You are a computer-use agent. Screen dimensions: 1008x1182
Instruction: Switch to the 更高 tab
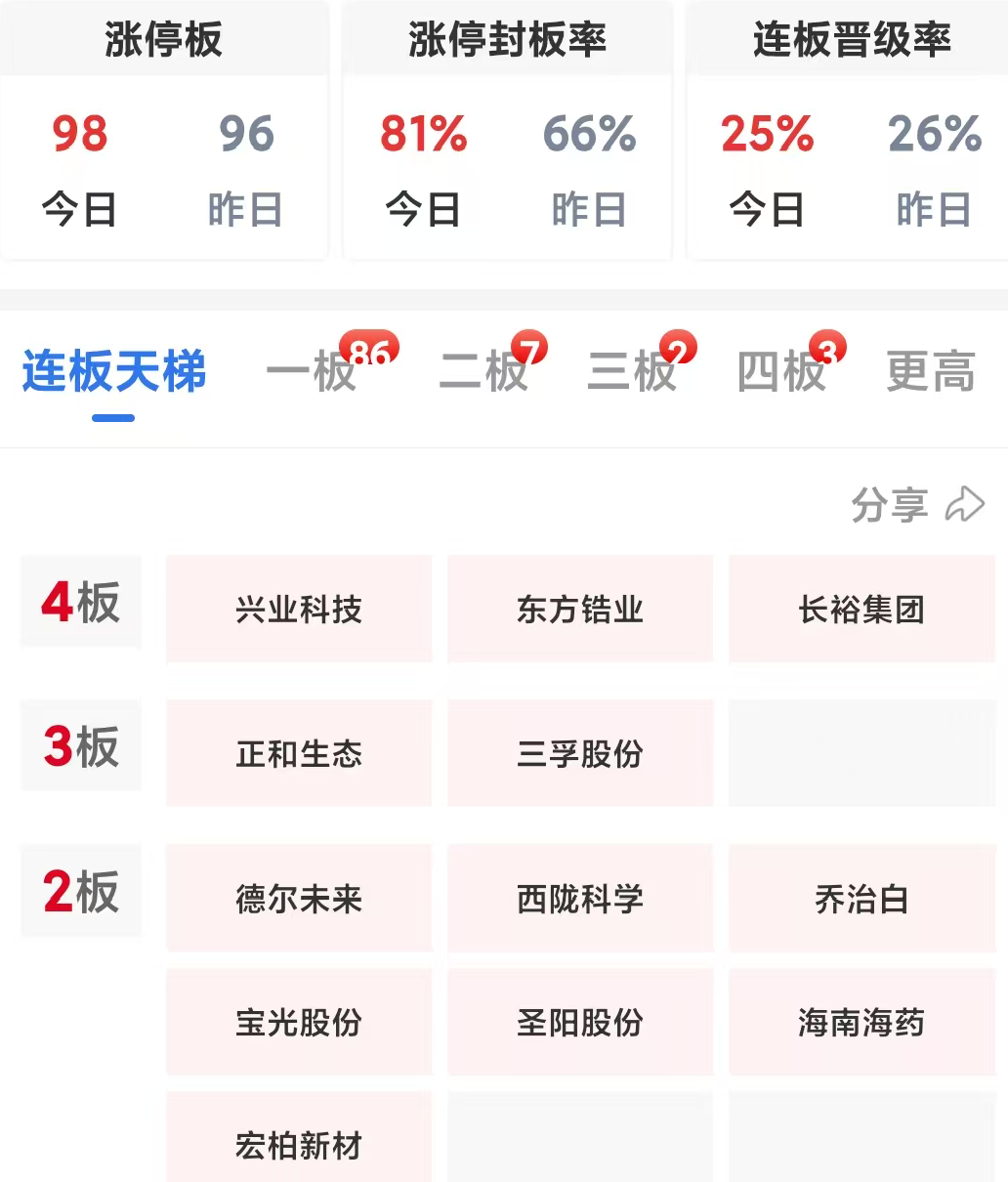tap(930, 372)
